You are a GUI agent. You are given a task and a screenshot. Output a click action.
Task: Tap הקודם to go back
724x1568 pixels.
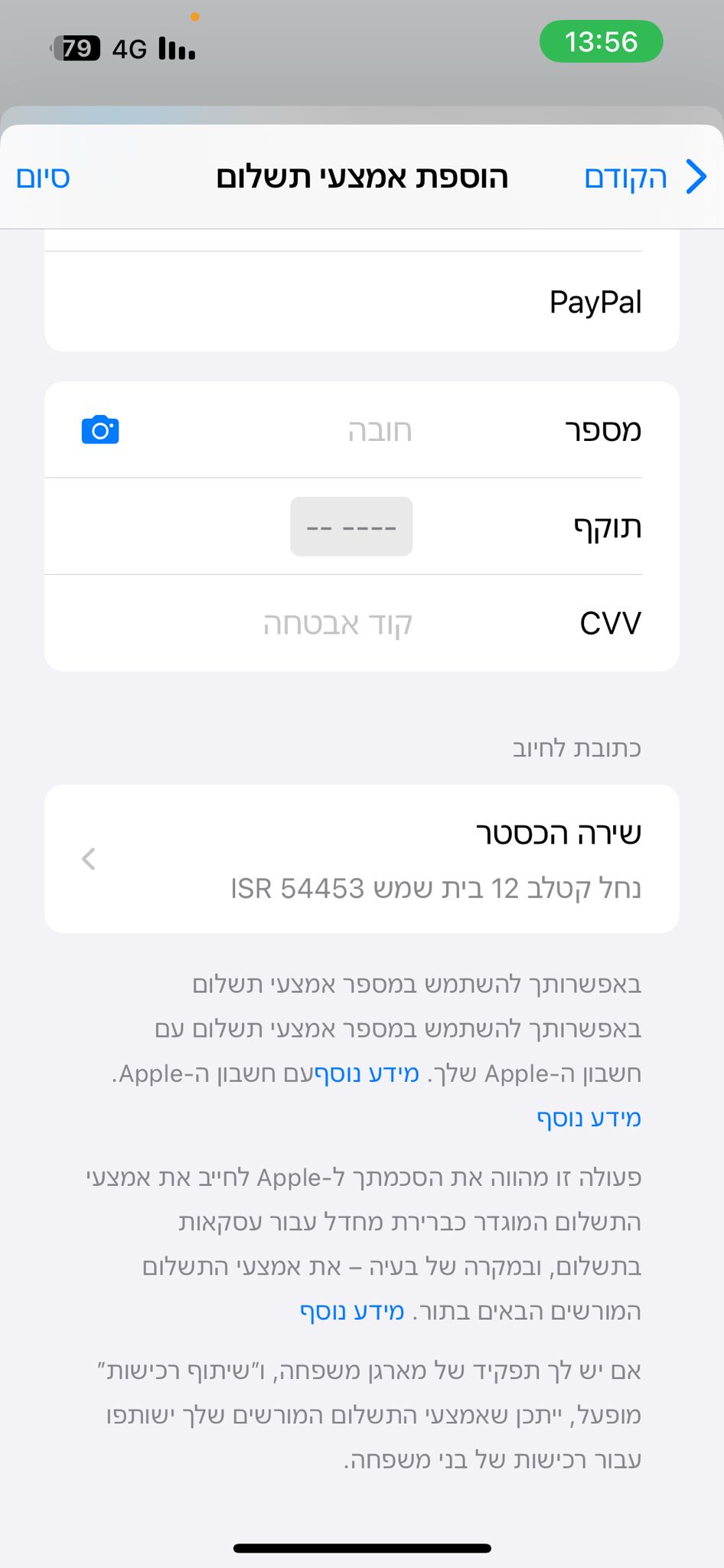pos(644,178)
